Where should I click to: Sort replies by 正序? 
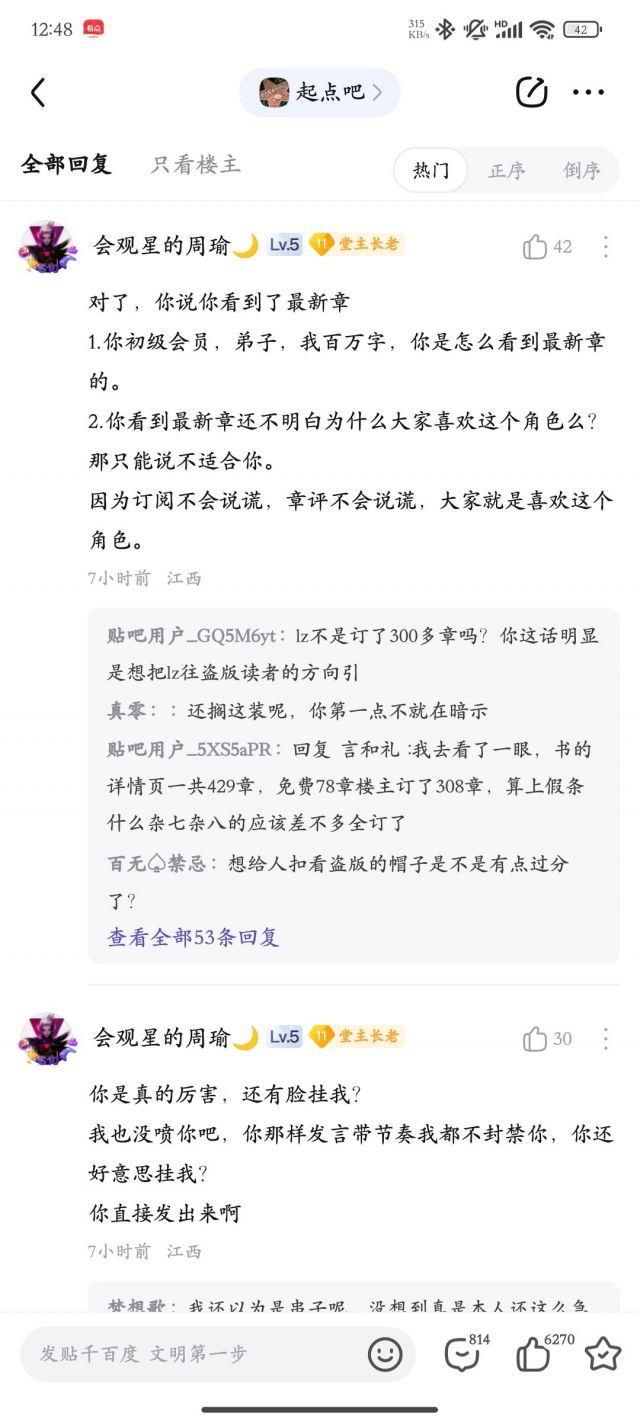pyautogui.click(x=507, y=170)
